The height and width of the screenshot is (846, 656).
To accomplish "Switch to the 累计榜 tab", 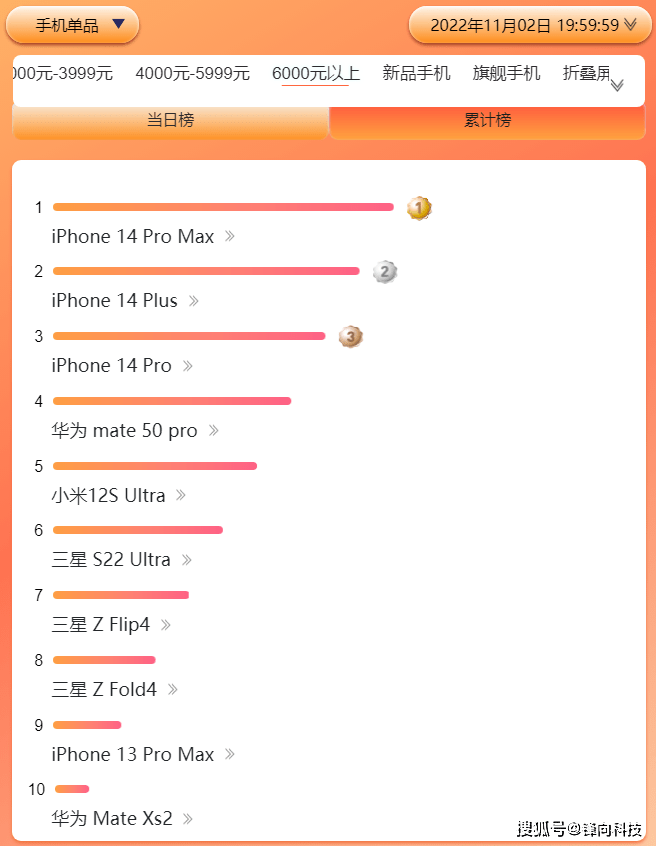I will point(487,120).
